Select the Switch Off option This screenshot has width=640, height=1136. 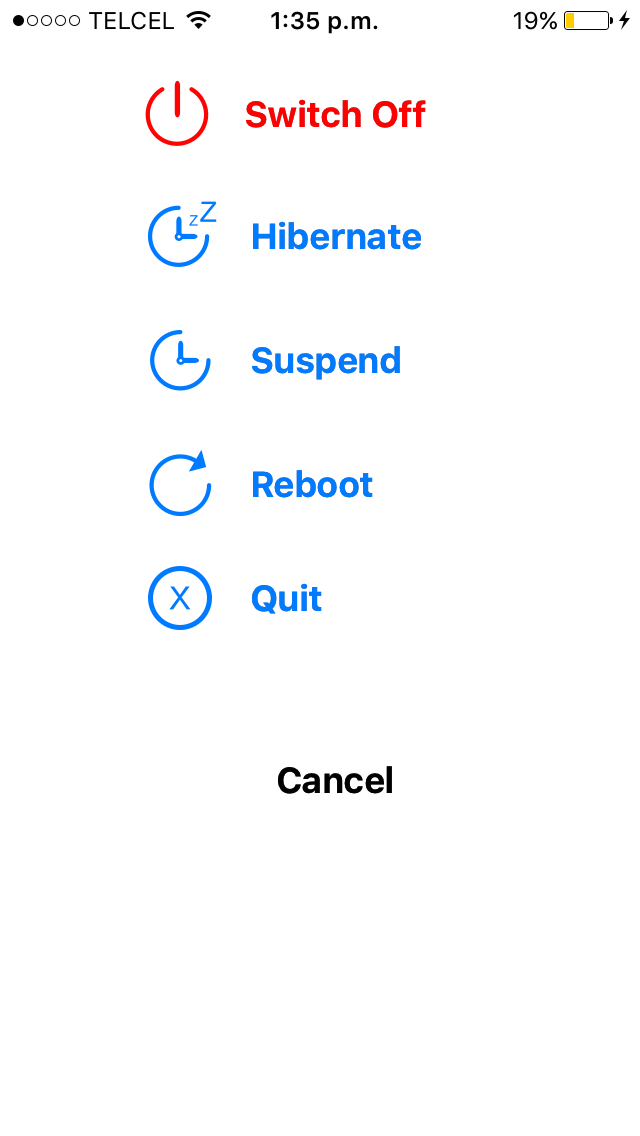[334, 115]
